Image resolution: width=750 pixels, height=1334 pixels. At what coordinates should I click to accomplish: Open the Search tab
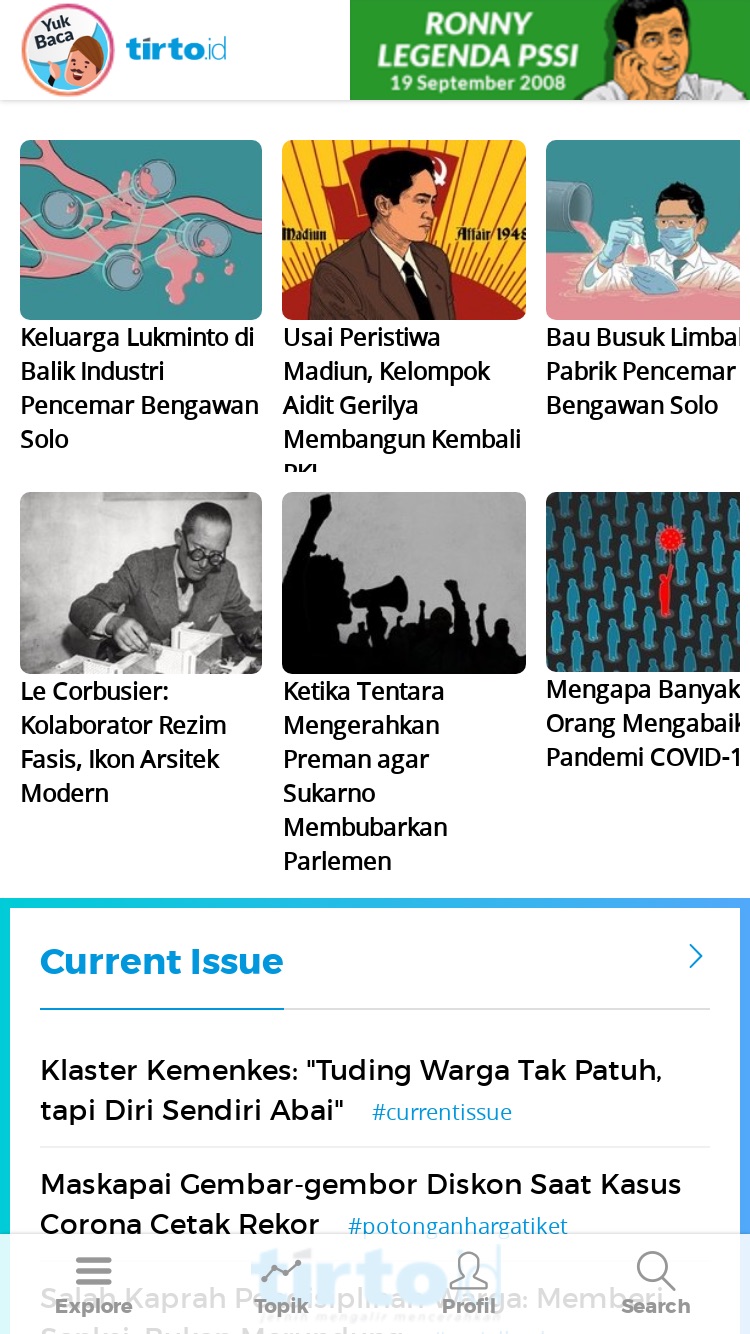[656, 1285]
